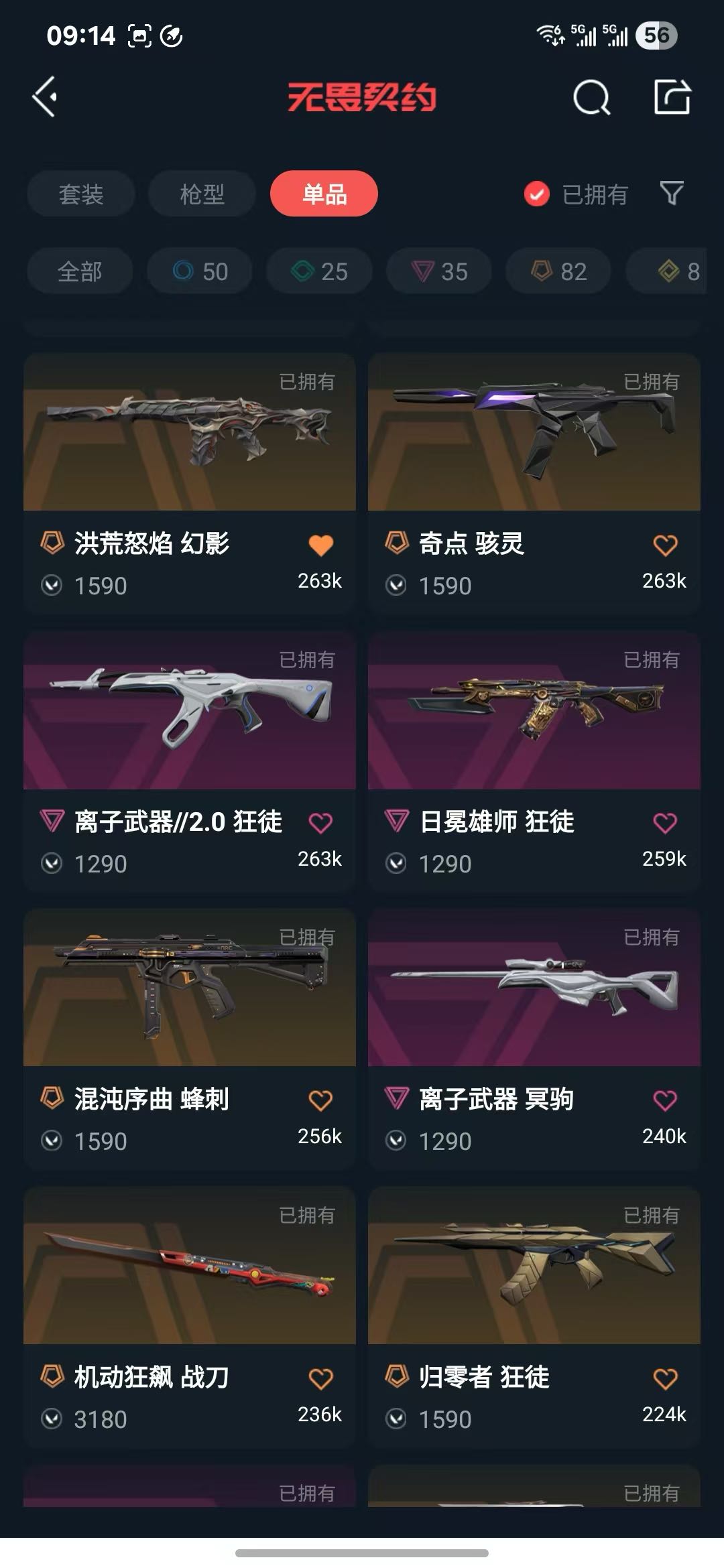The width and height of the screenshot is (724, 1568).
Task: Favorite the 日冕雄师 狂徒 skin
Action: point(665,823)
